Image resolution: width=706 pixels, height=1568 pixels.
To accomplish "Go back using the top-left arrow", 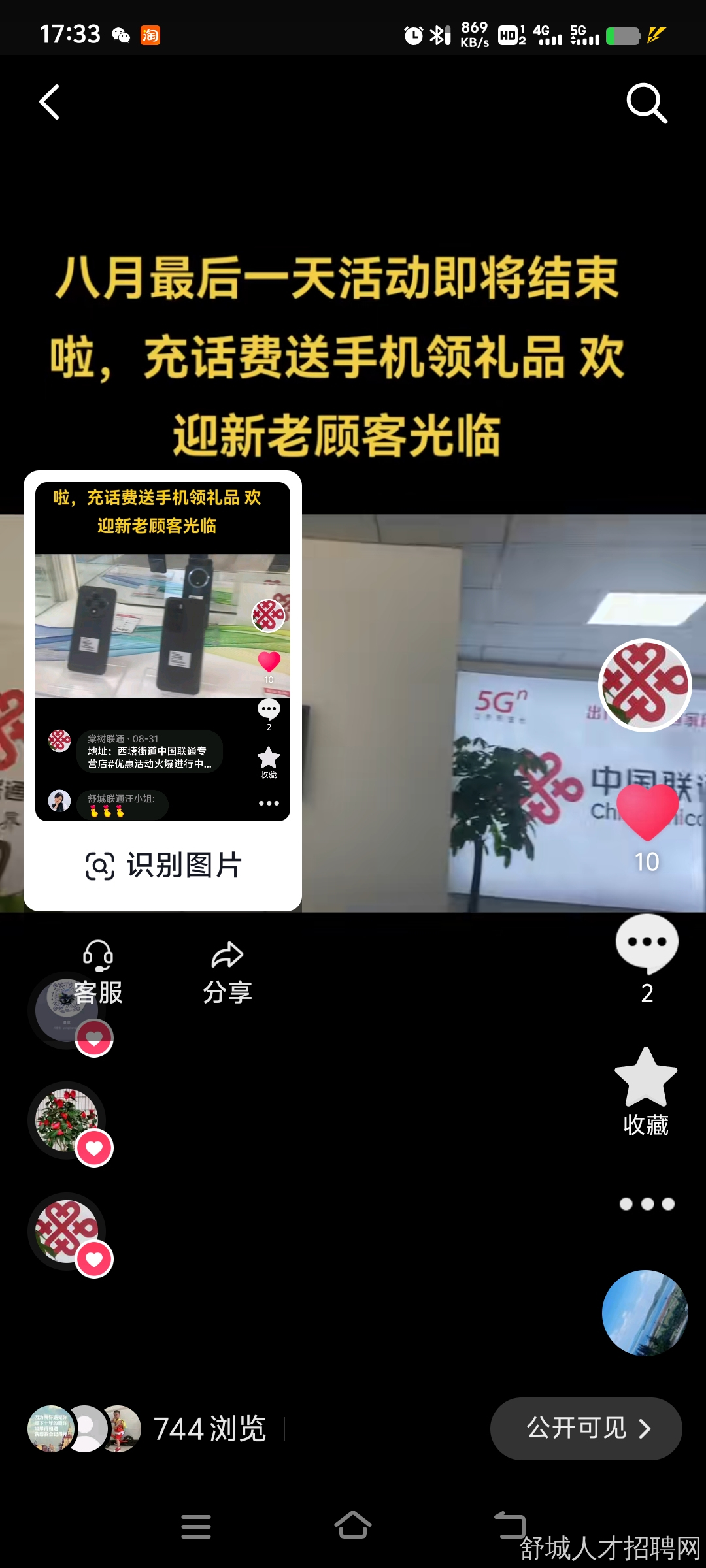I will click(x=50, y=102).
